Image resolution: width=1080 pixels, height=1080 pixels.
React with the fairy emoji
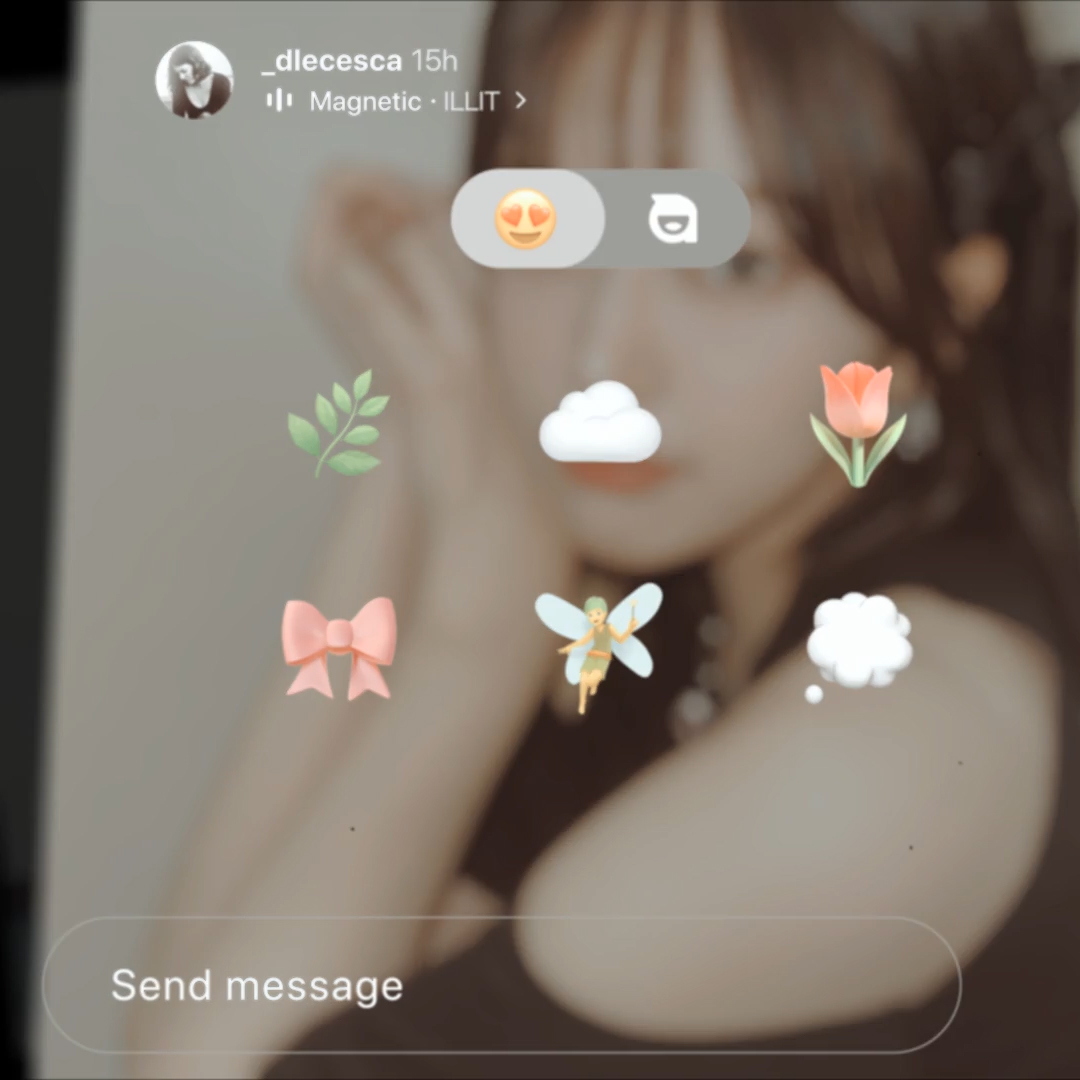click(599, 645)
